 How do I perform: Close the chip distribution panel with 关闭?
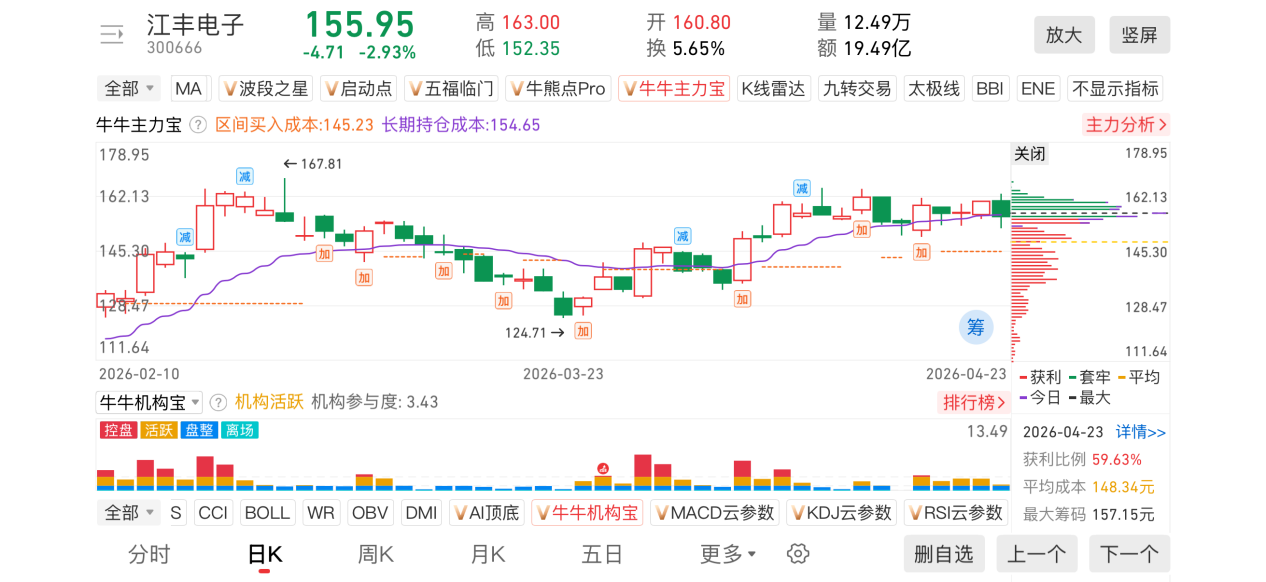(1029, 154)
